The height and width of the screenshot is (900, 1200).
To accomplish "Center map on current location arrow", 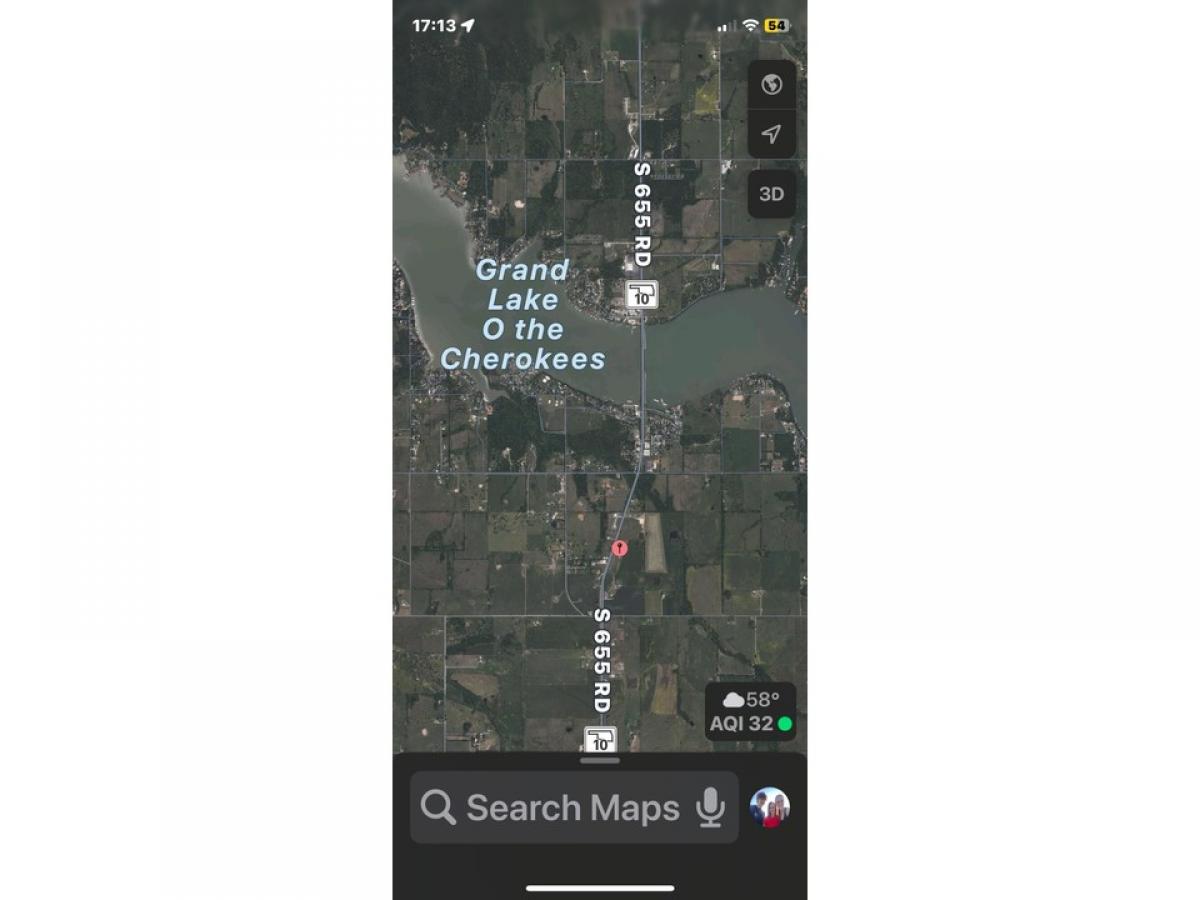I will click(771, 134).
